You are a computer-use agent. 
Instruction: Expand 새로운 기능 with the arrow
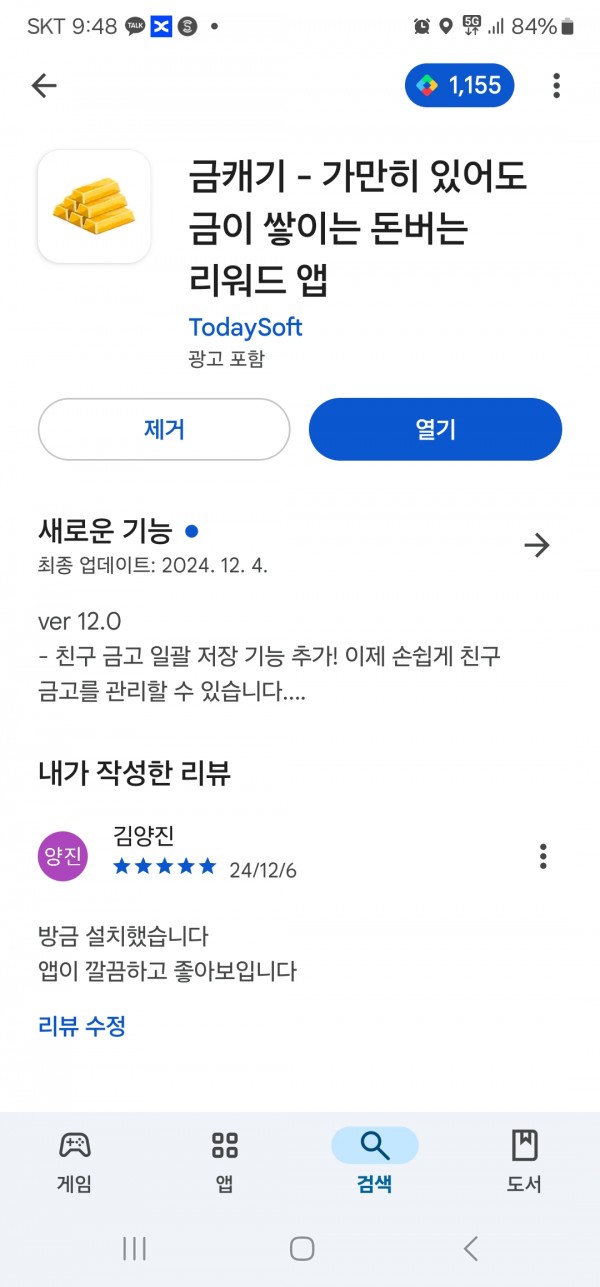537,545
